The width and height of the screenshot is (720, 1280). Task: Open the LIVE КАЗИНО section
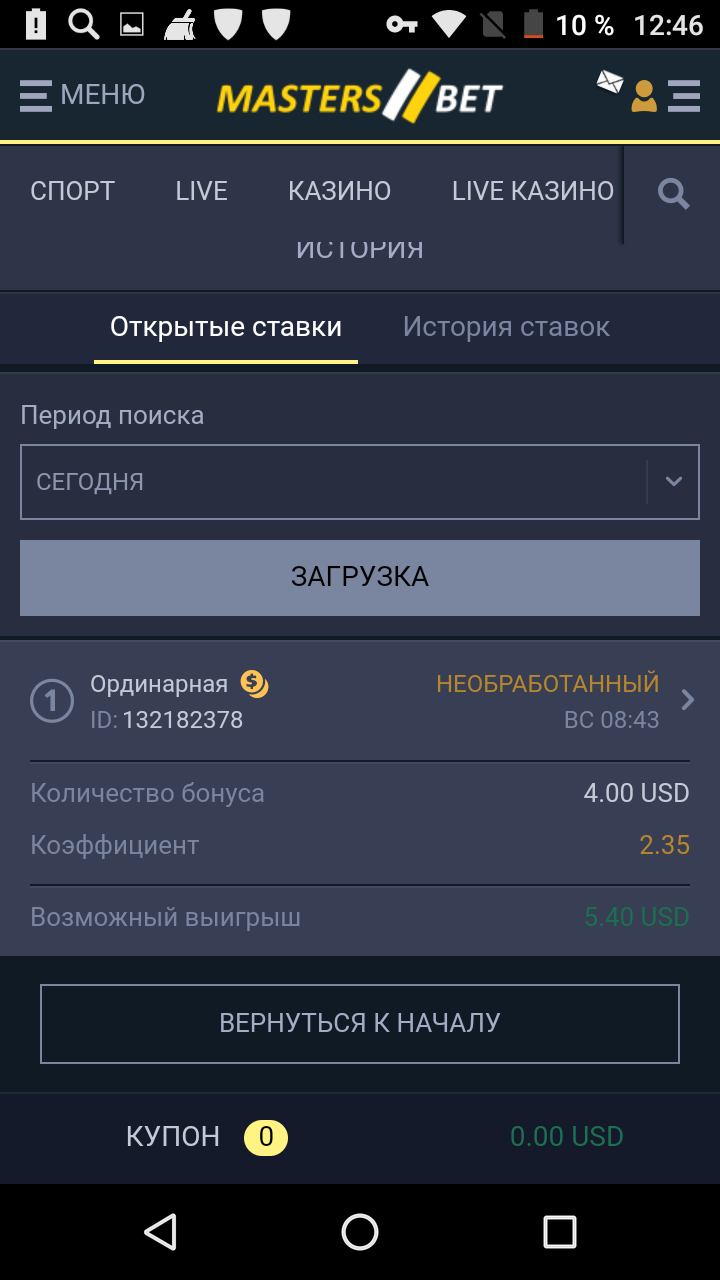click(x=533, y=190)
